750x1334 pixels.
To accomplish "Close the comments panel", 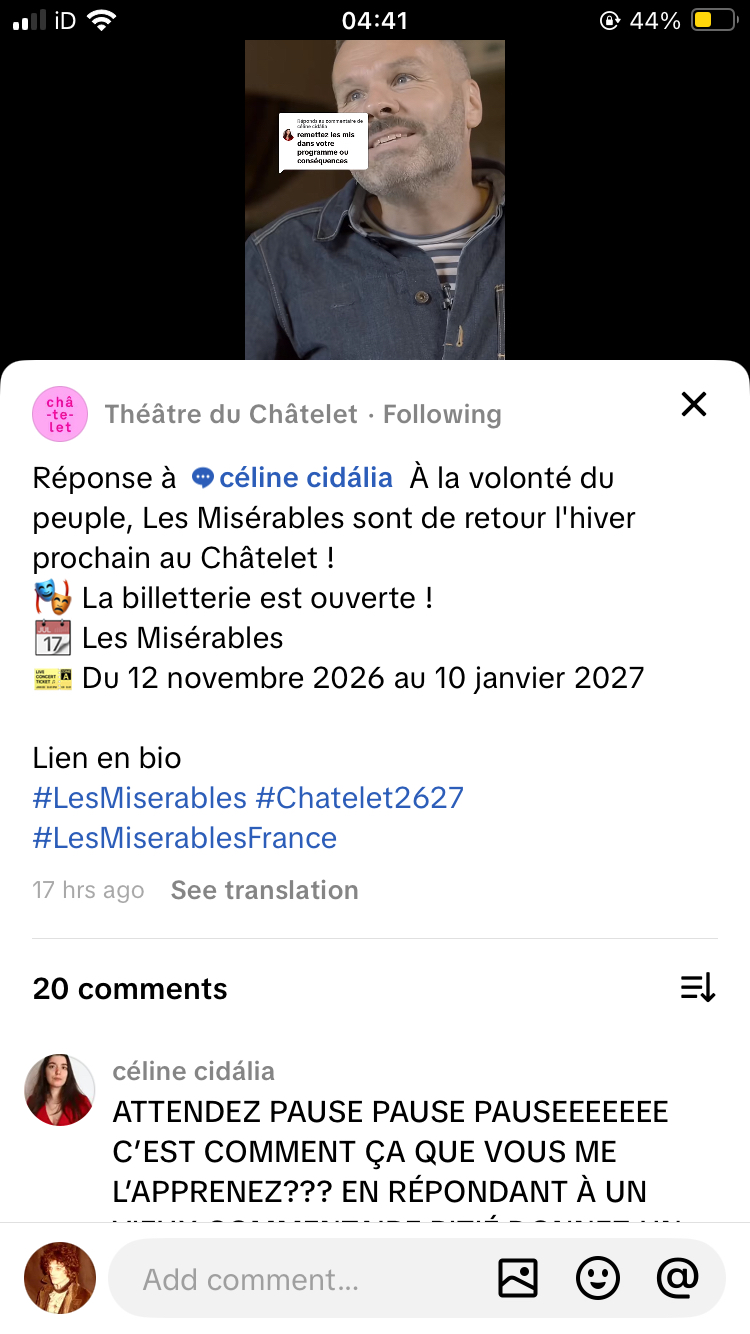I will click(x=693, y=404).
